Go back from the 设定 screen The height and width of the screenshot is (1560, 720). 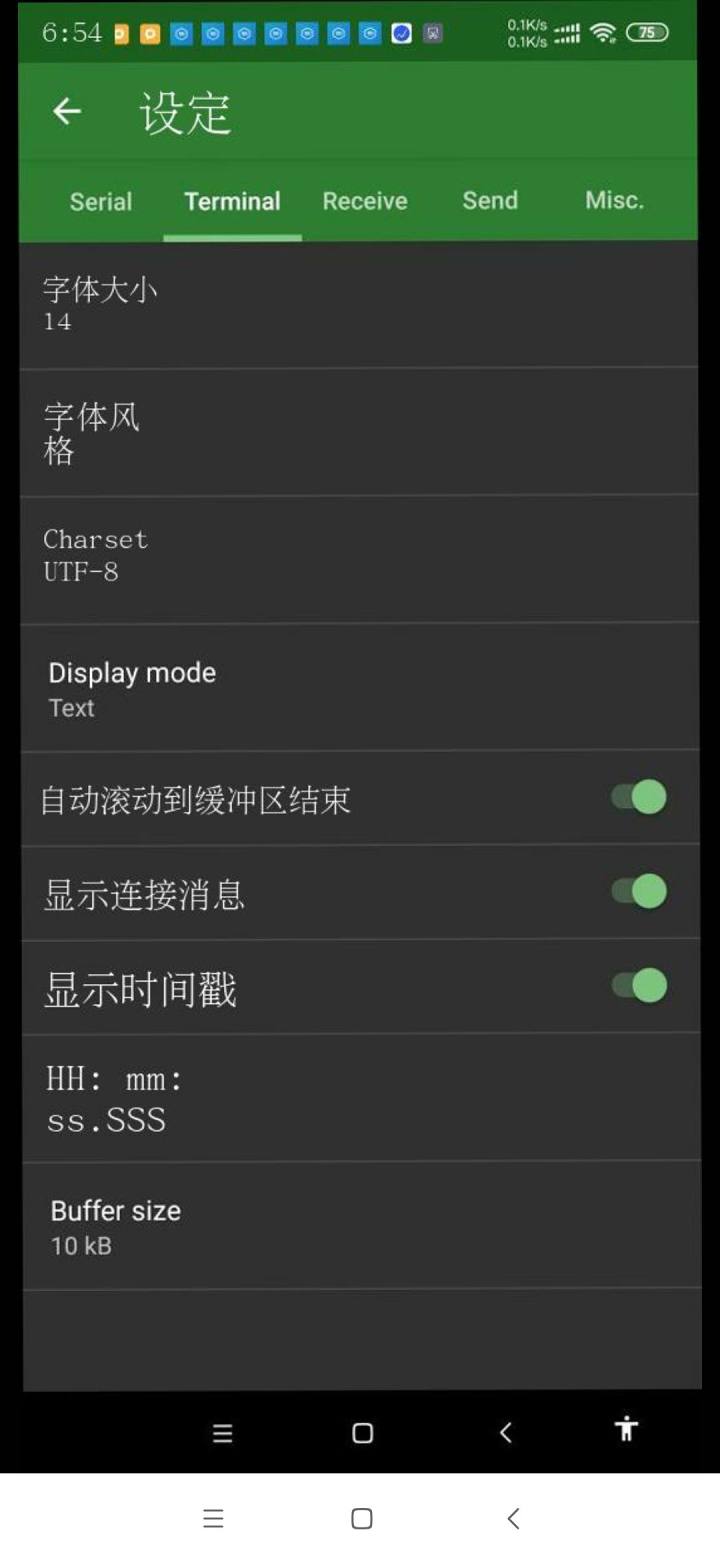coord(67,111)
